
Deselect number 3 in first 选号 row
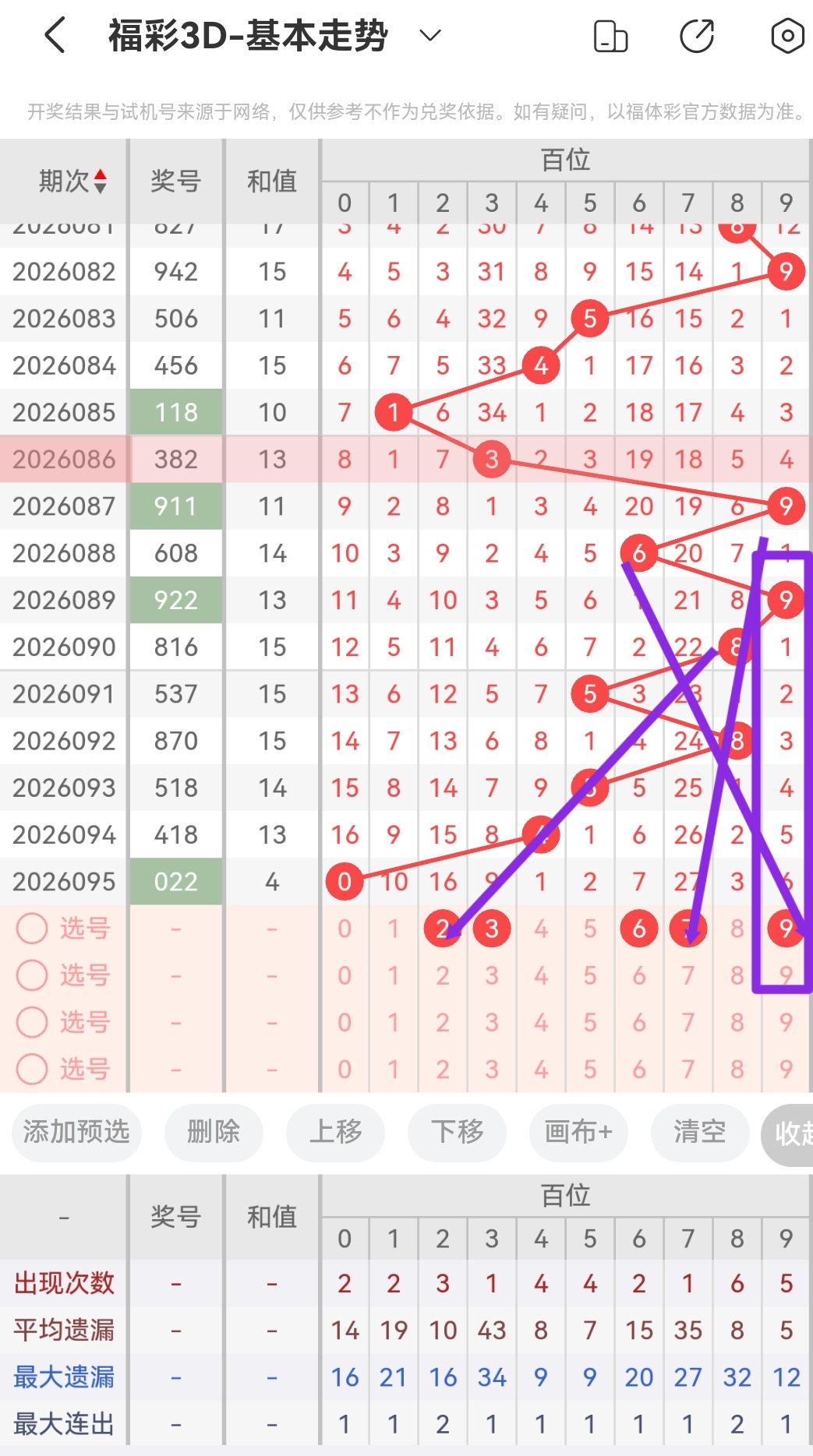pyautogui.click(x=492, y=929)
